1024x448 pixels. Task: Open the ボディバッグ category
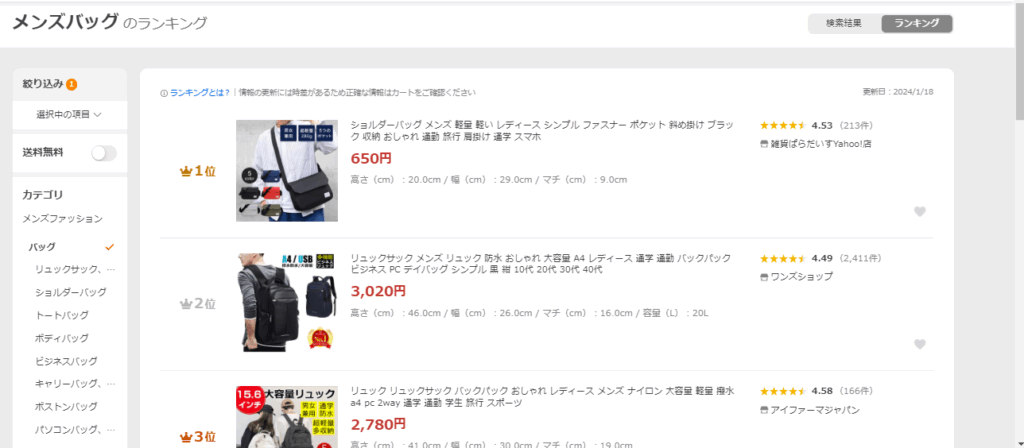pyautogui.click(x=62, y=338)
